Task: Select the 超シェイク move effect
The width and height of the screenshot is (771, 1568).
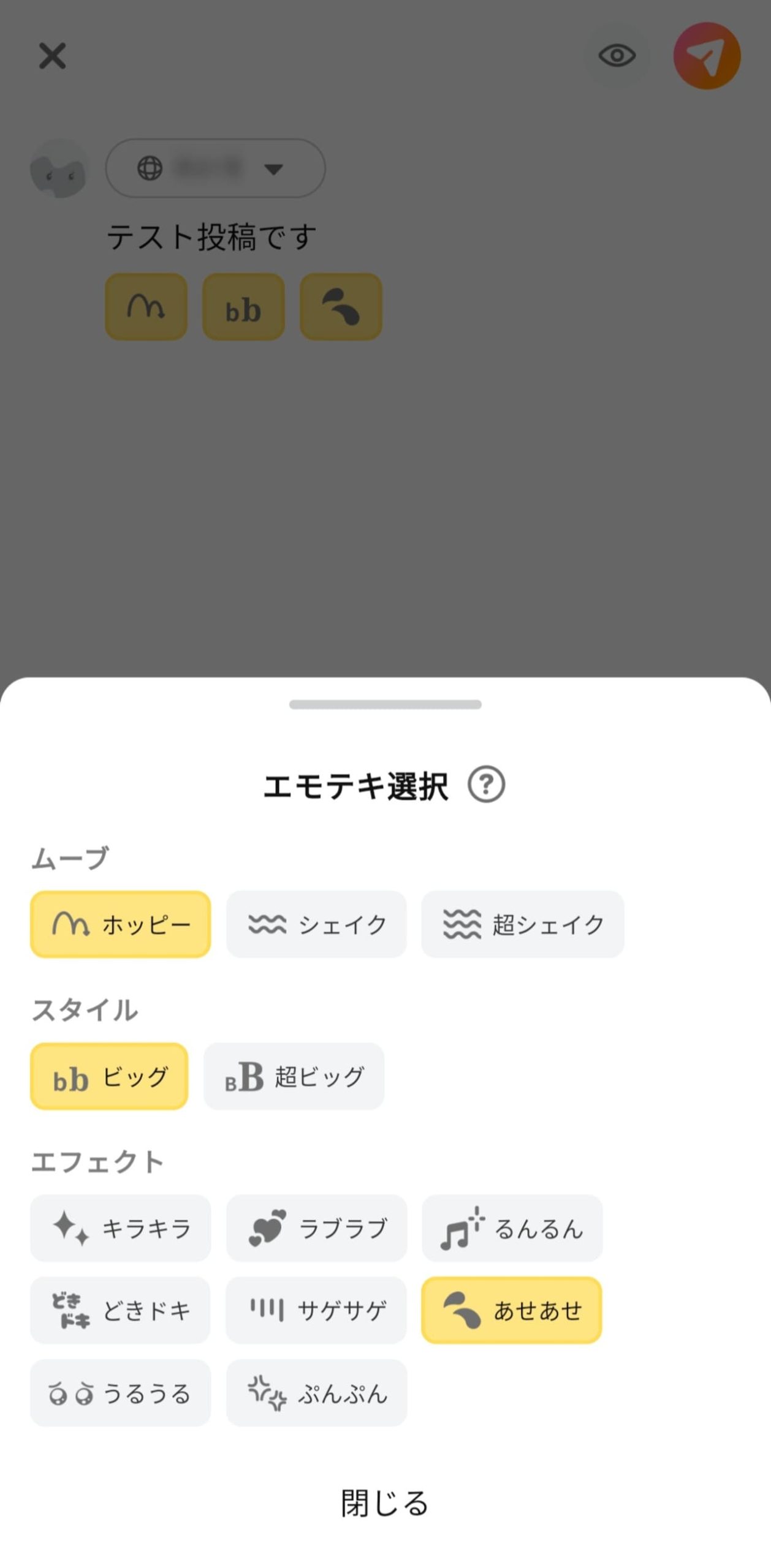Action: (522, 925)
